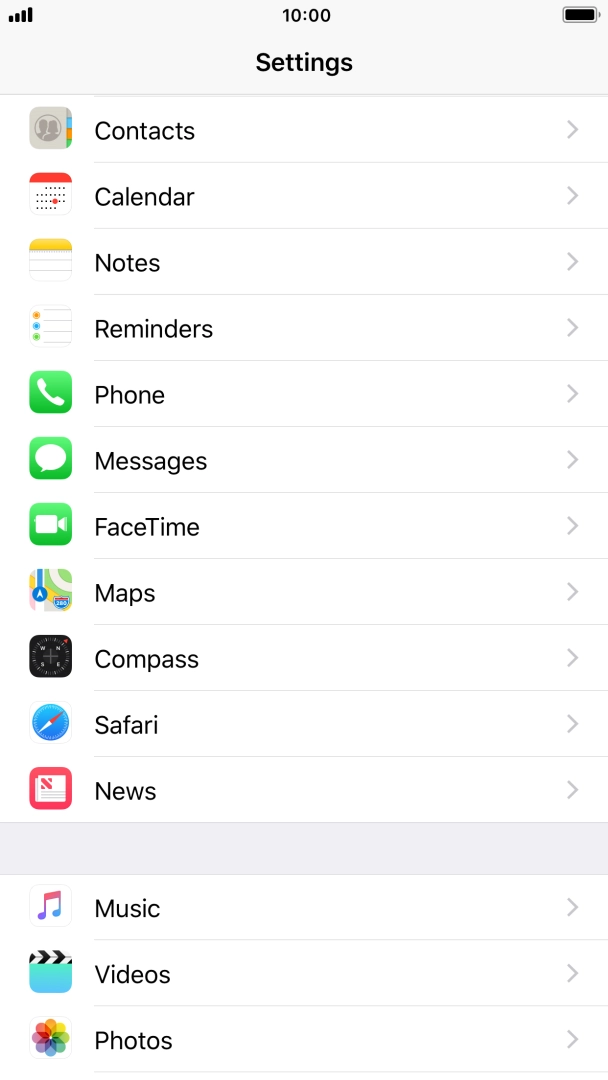The width and height of the screenshot is (608, 1080).
Task: Open Compass settings
Action: (x=304, y=659)
